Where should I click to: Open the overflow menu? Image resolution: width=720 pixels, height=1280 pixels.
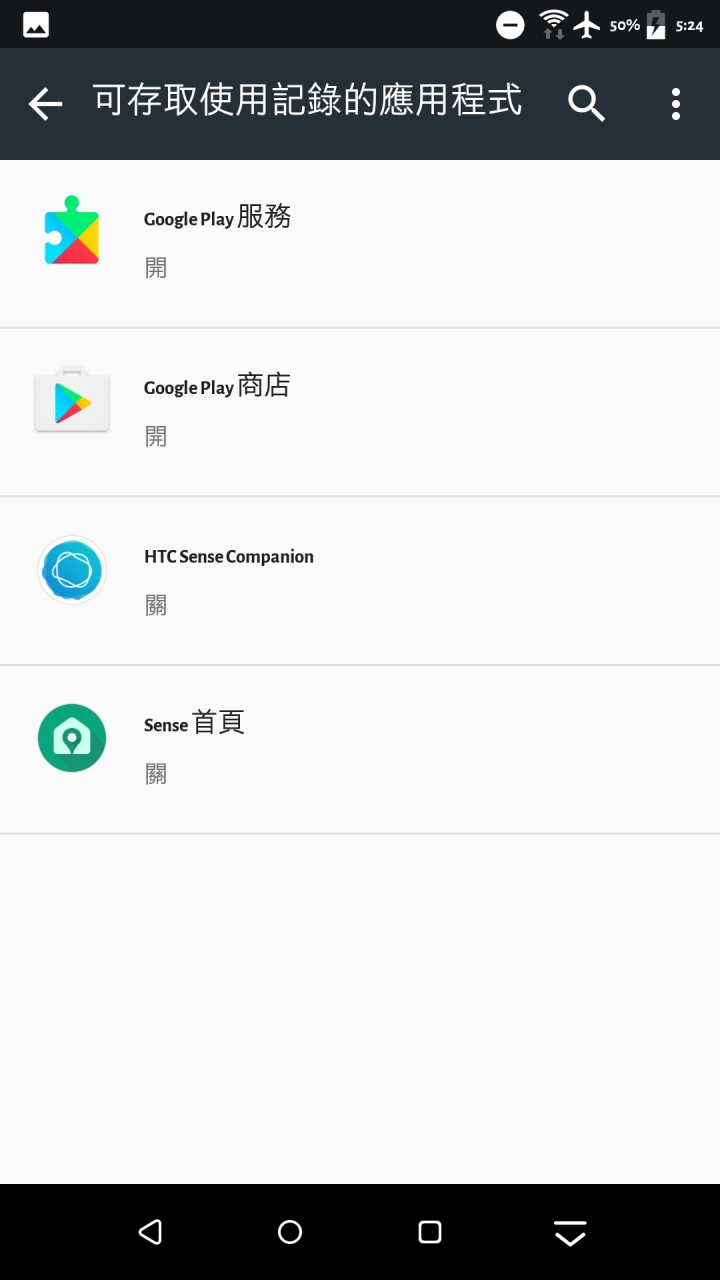click(676, 104)
